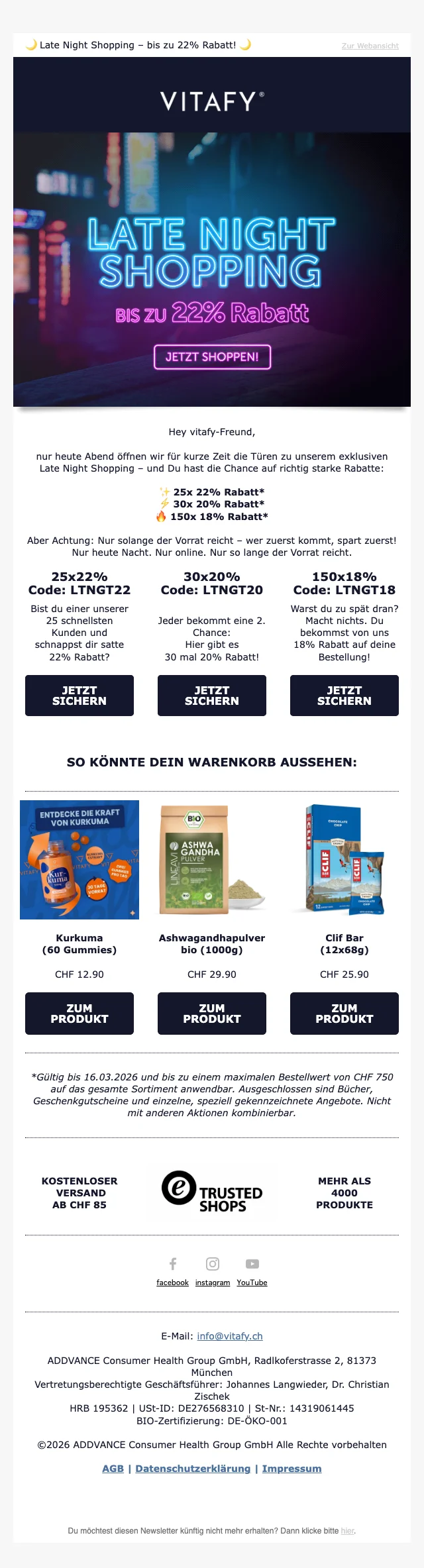Open the YouTube channel link
This screenshot has height=1568, width=424.
(252, 1282)
